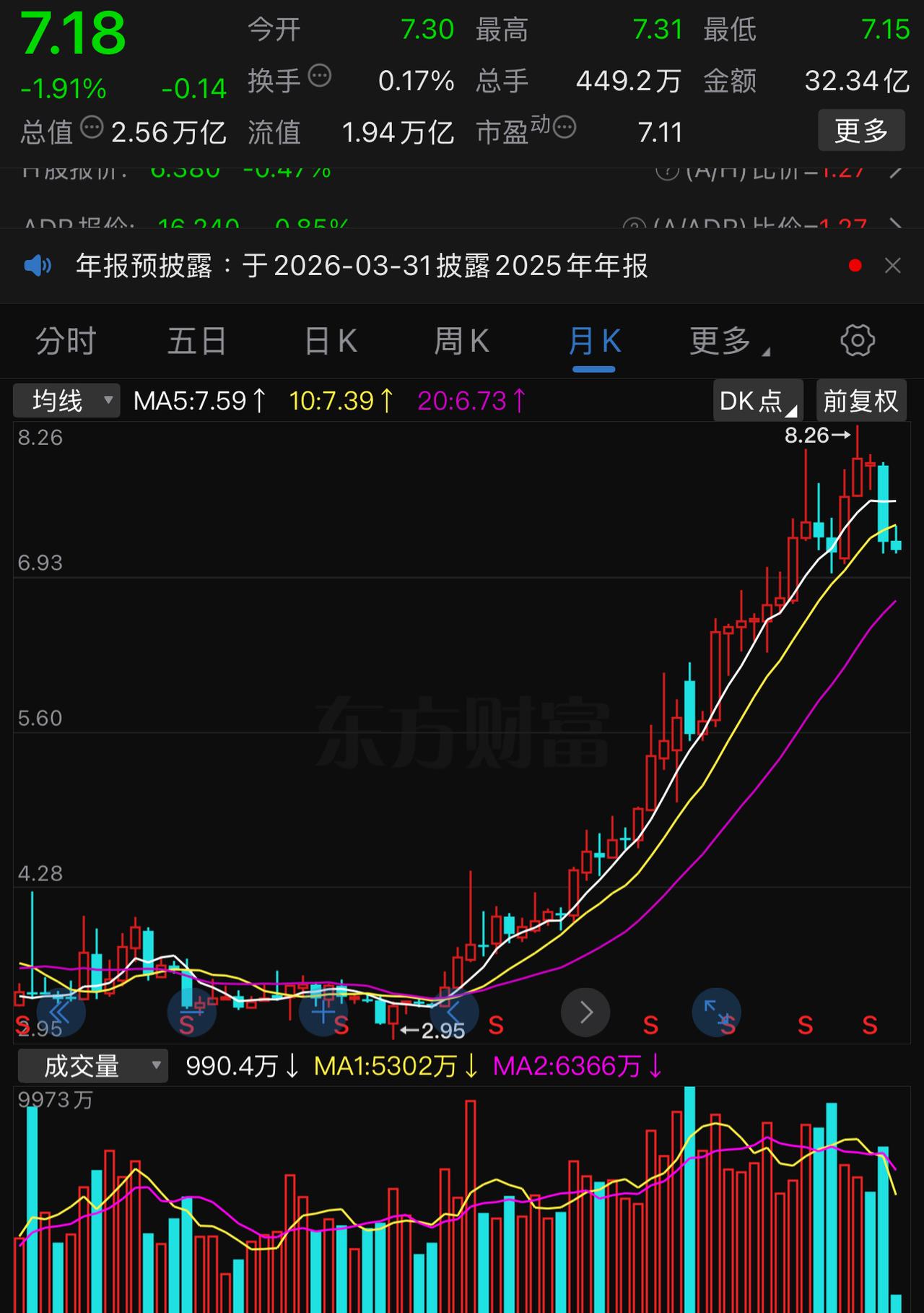Viewport: 924px width, 1313px height.
Task: Expand the chart to fullscreen with the arrows icon
Action: (x=717, y=1013)
